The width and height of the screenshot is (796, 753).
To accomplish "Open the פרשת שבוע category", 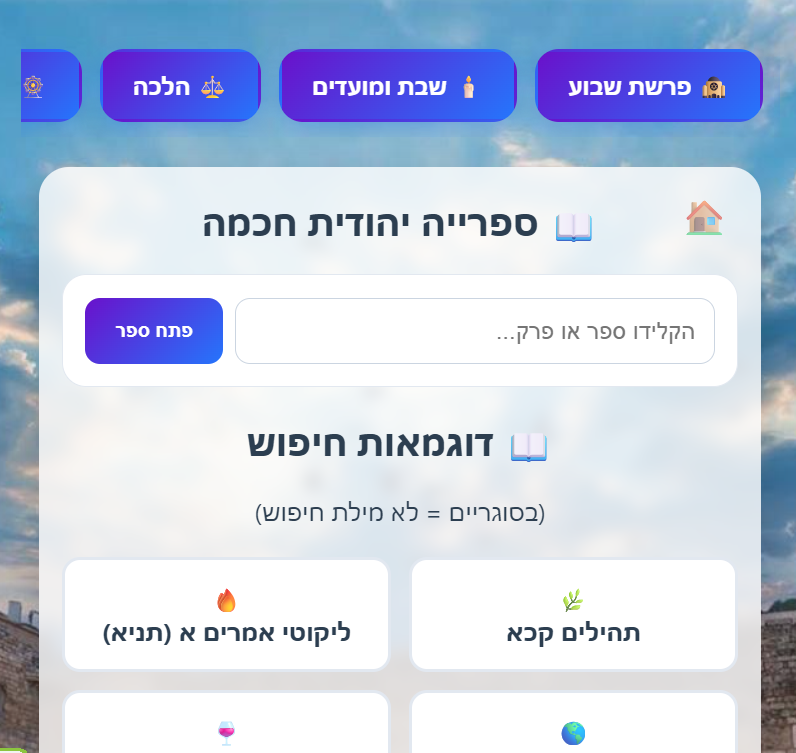I will pos(649,86).
